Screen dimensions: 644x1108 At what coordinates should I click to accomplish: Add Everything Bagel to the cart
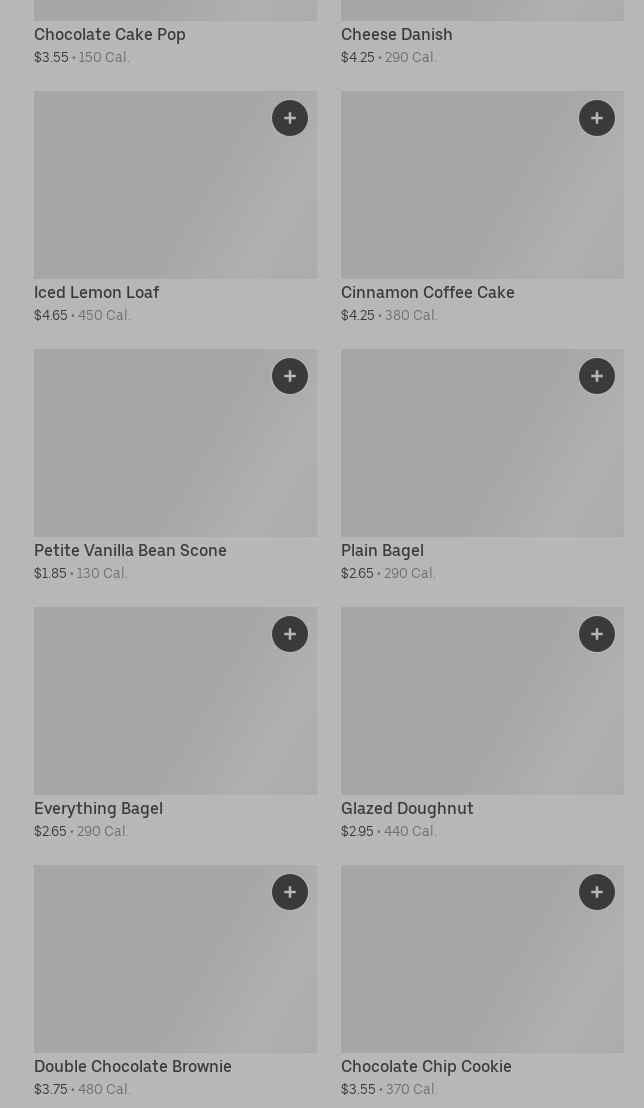[290, 634]
